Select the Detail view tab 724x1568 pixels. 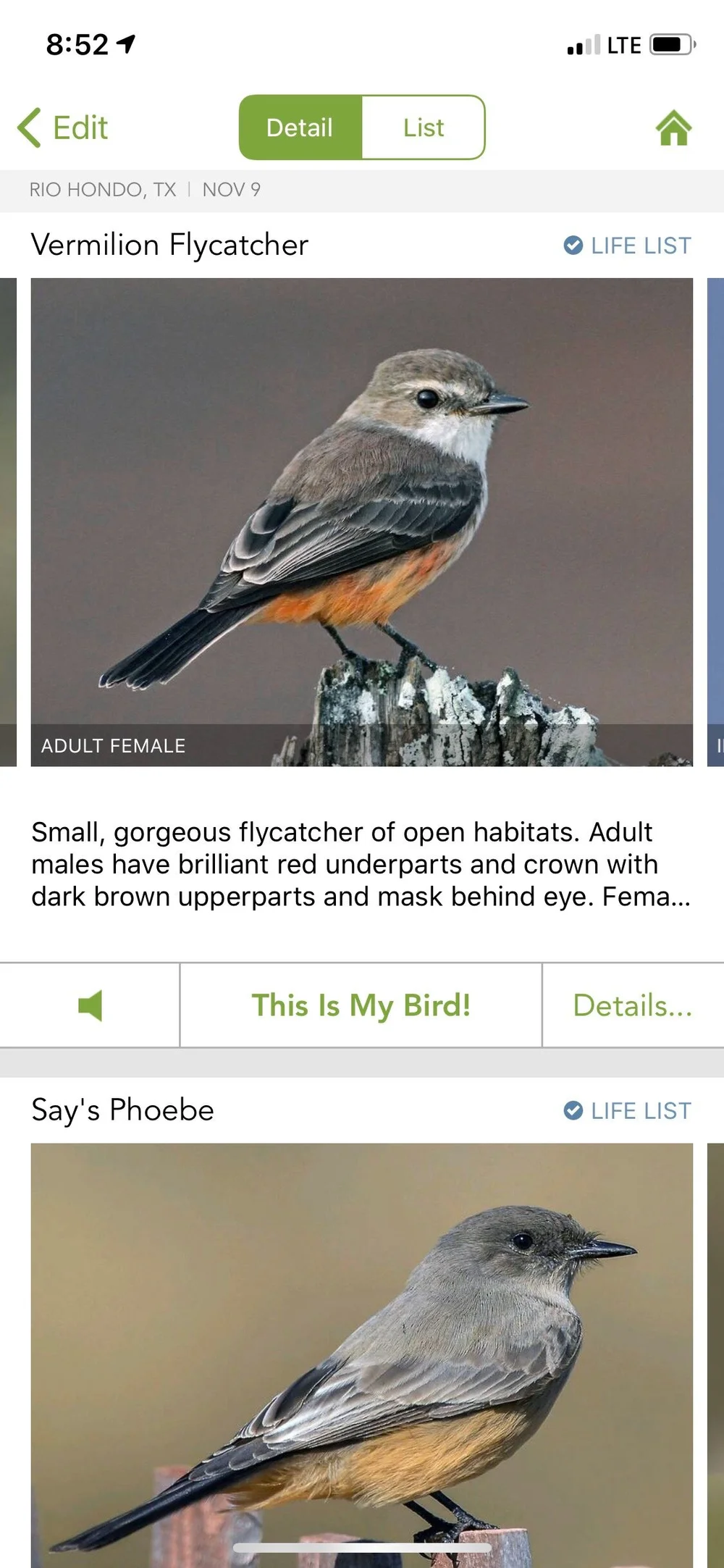click(300, 128)
